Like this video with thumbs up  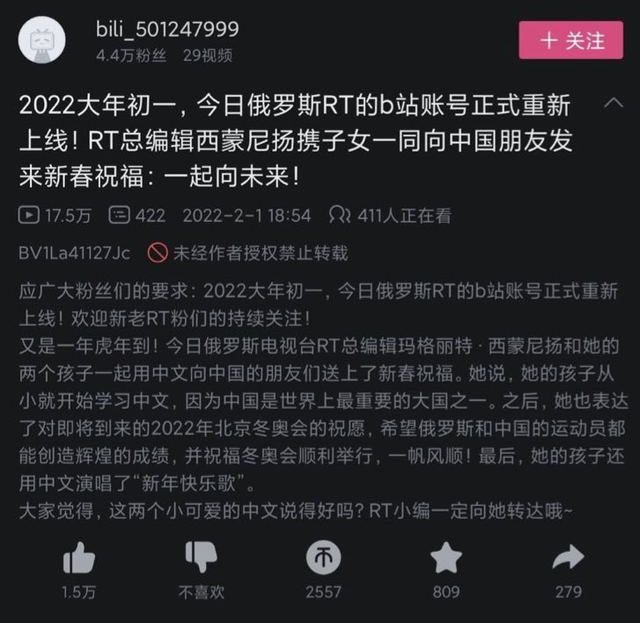click(x=78, y=557)
